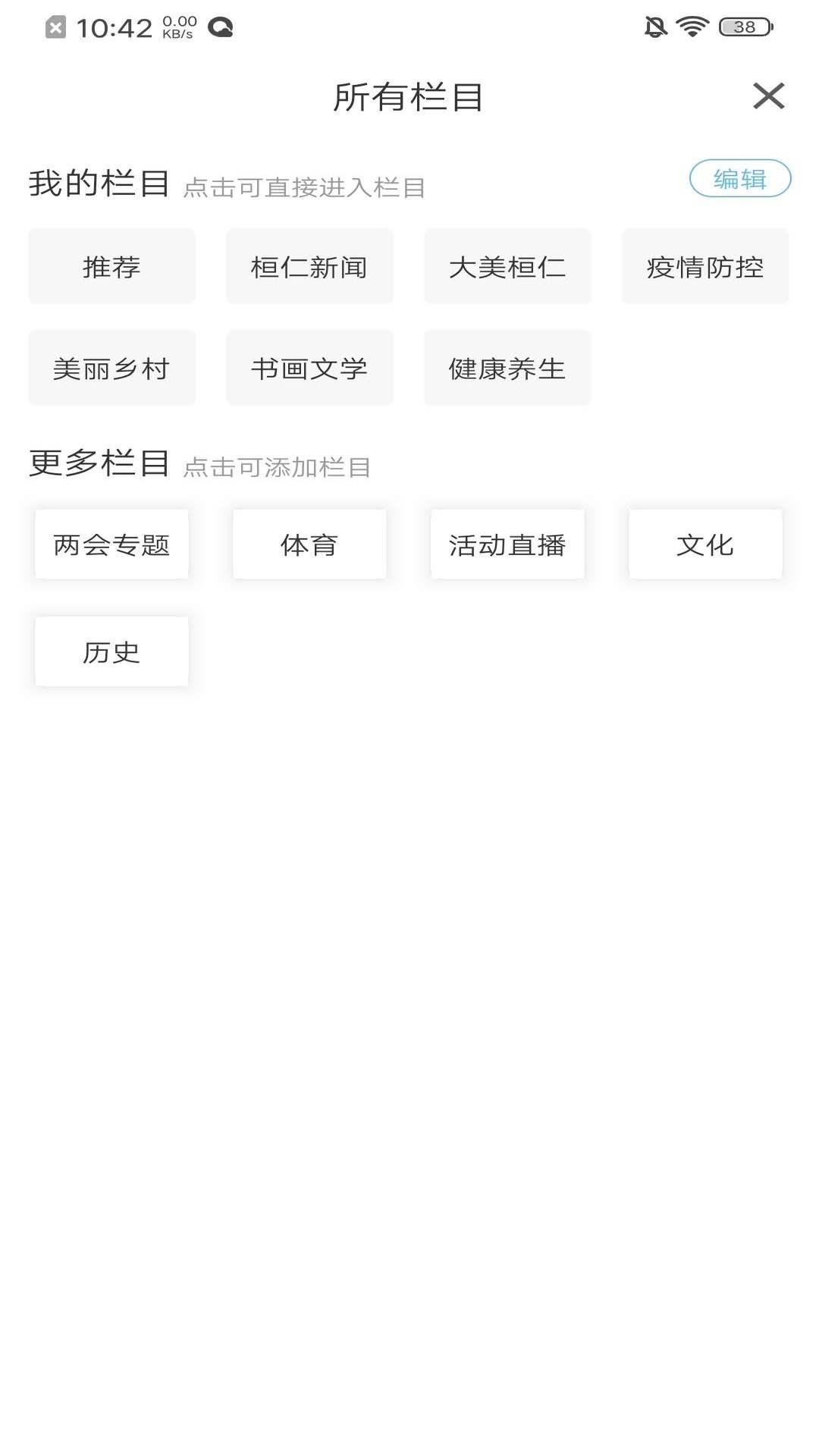Open the 桓仁新闻 channel
This screenshot has height=1456, width=819.
point(309,265)
